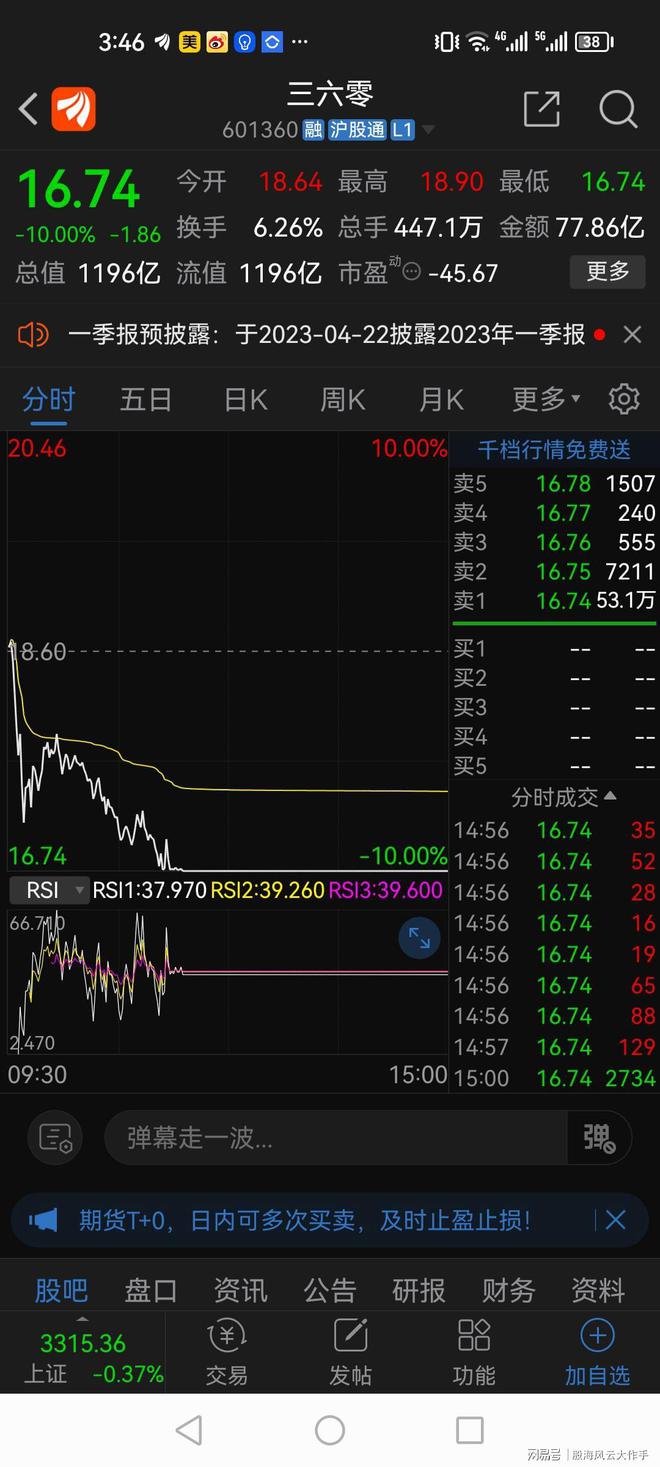Go back using the top-left arrow
The height and width of the screenshot is (1467, 660).
[28, 109]
